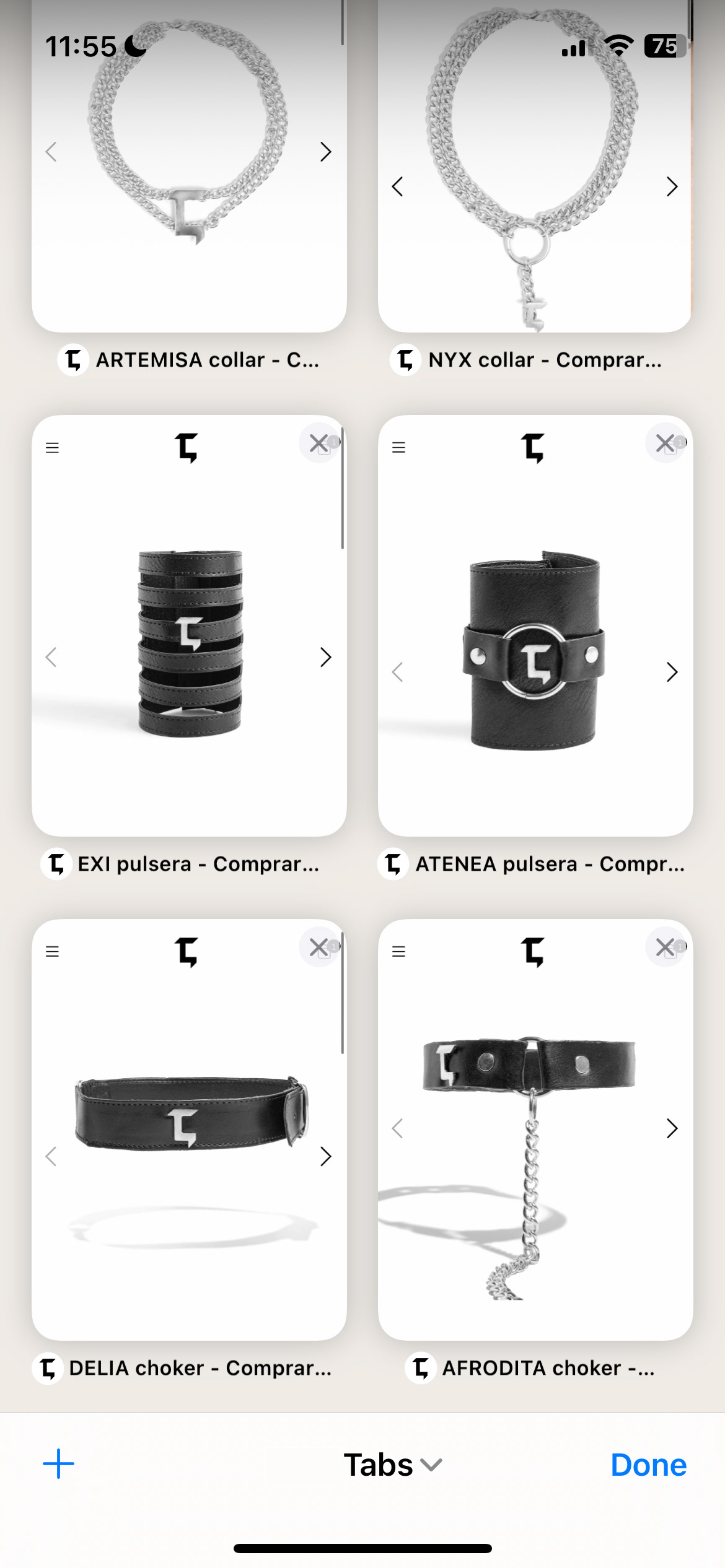This screenshot has width=725, height=1568.
Task: Close the DELIA choker tab
Action: [319, 947]
